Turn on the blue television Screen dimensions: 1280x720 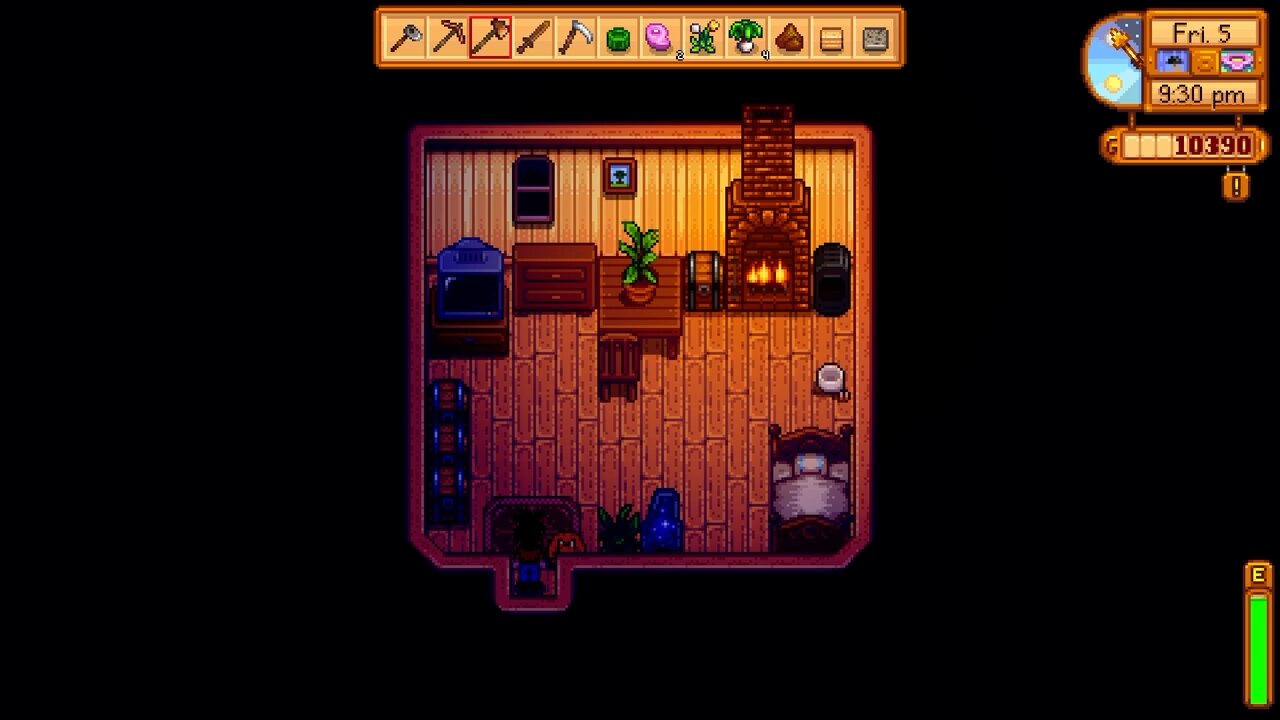[469, 283]
